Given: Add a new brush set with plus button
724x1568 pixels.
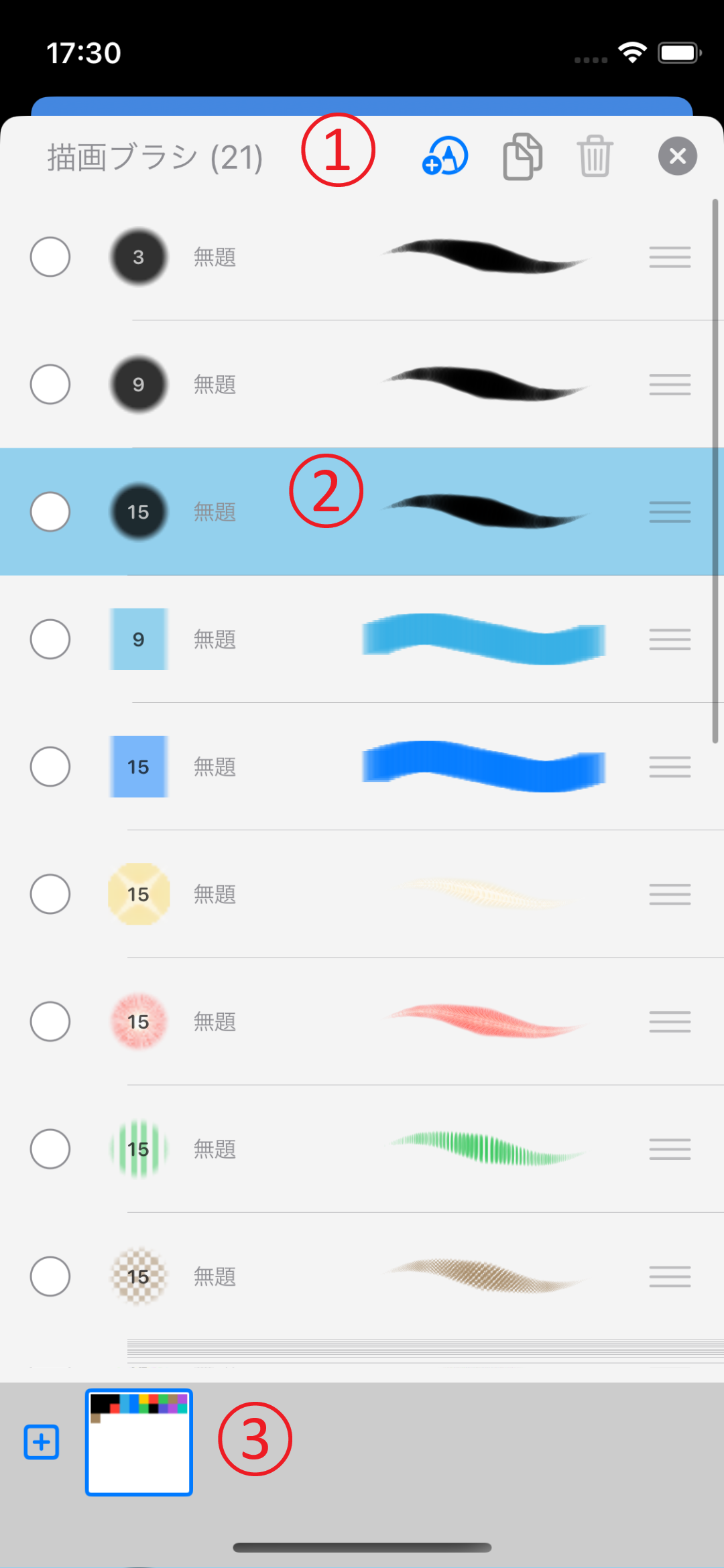Looking at the screenshot, I should [x=42, y=1442].
